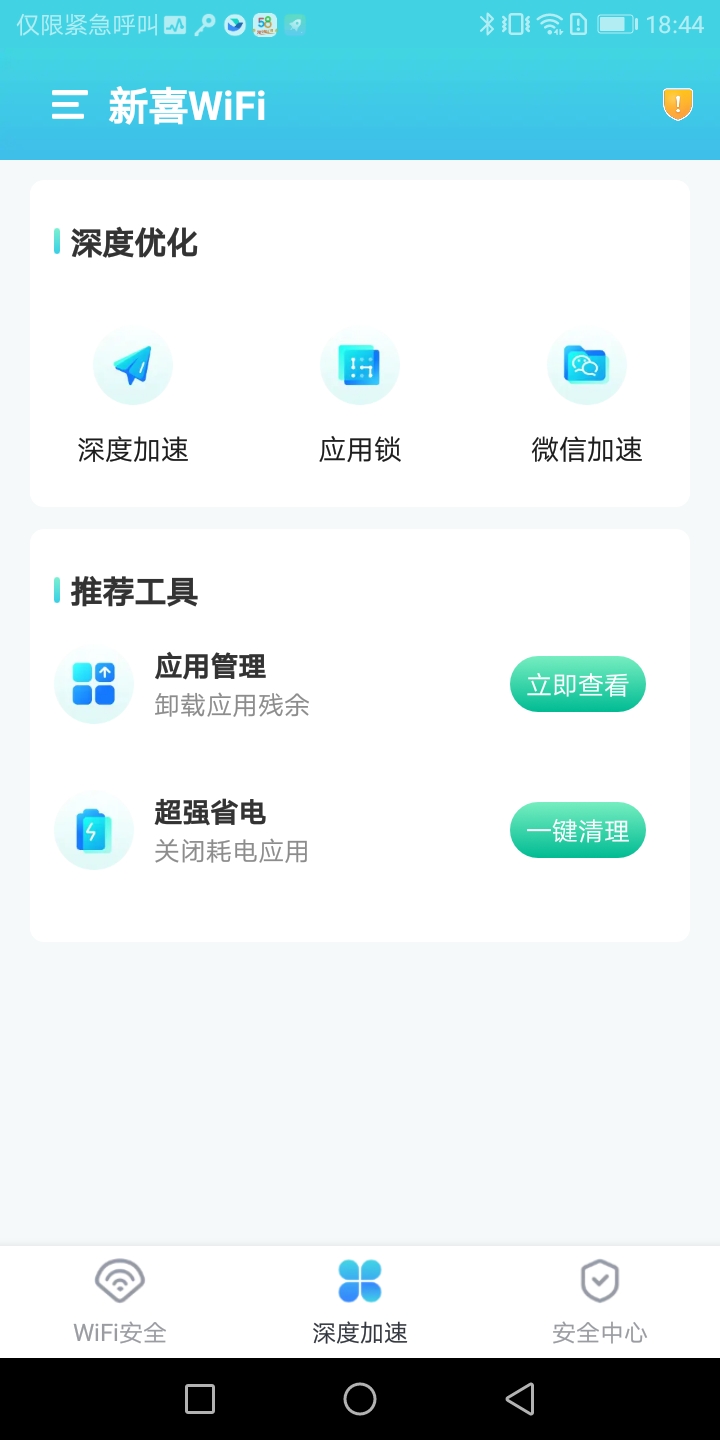This screenshot has height=1440, width=720.
Task: Switch to the 安全中心 tab
Action: [600, 1300]
